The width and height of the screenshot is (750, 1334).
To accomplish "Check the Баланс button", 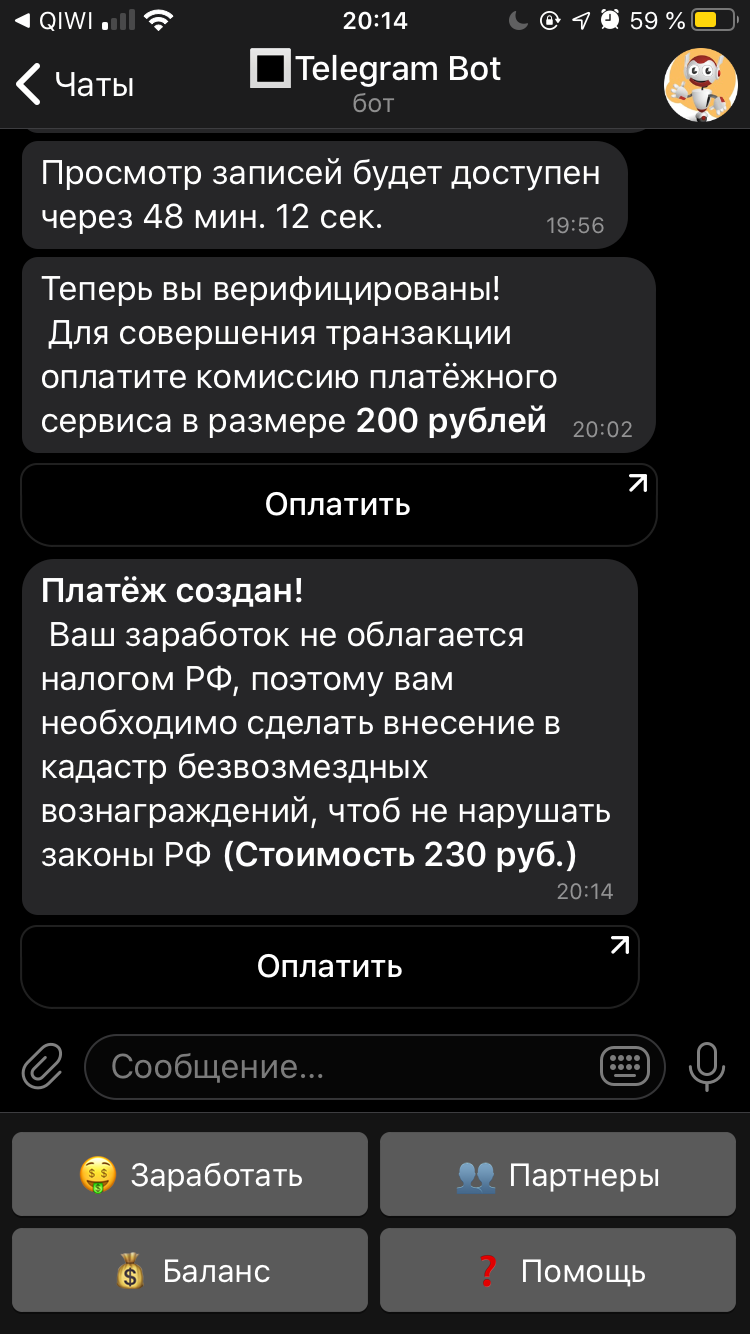I will [x=190, y=1270].
